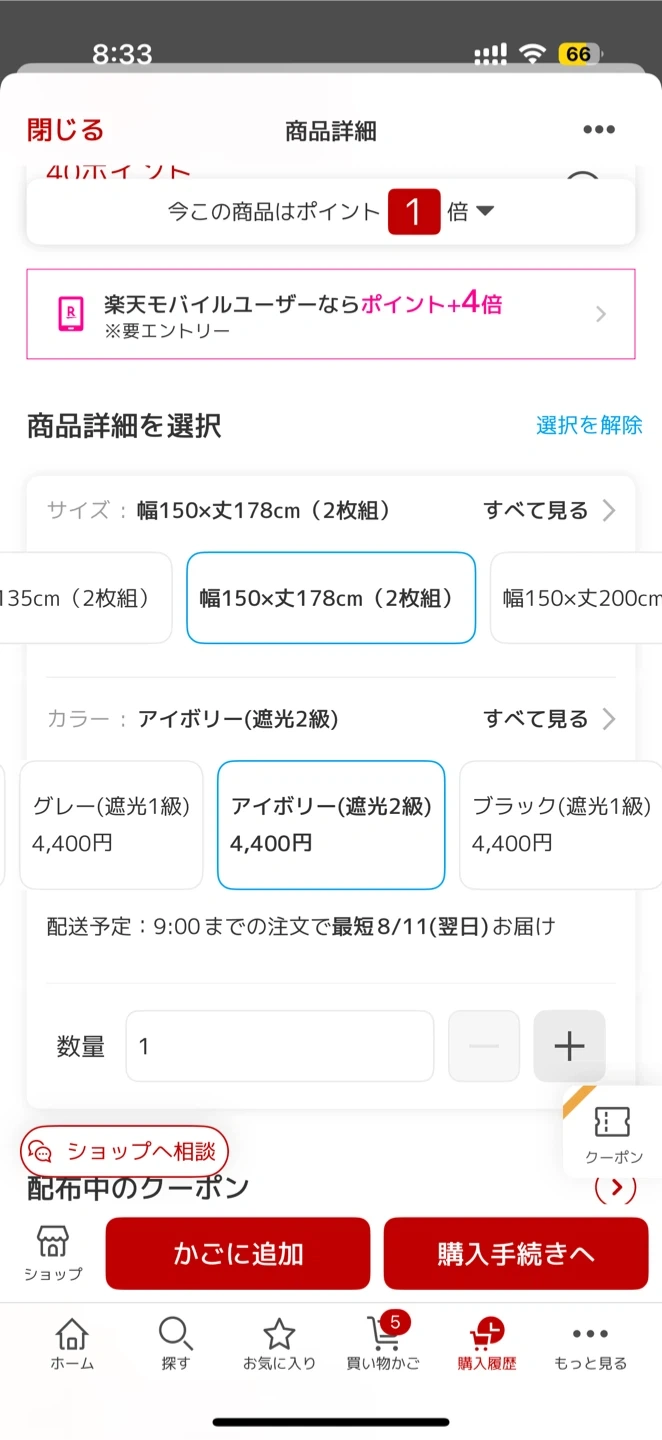Image resolution: width=662 pixels, height=1440 pixels.
Task: Tap the 数量 quantity input field
Action: (x=280, y=1046)
